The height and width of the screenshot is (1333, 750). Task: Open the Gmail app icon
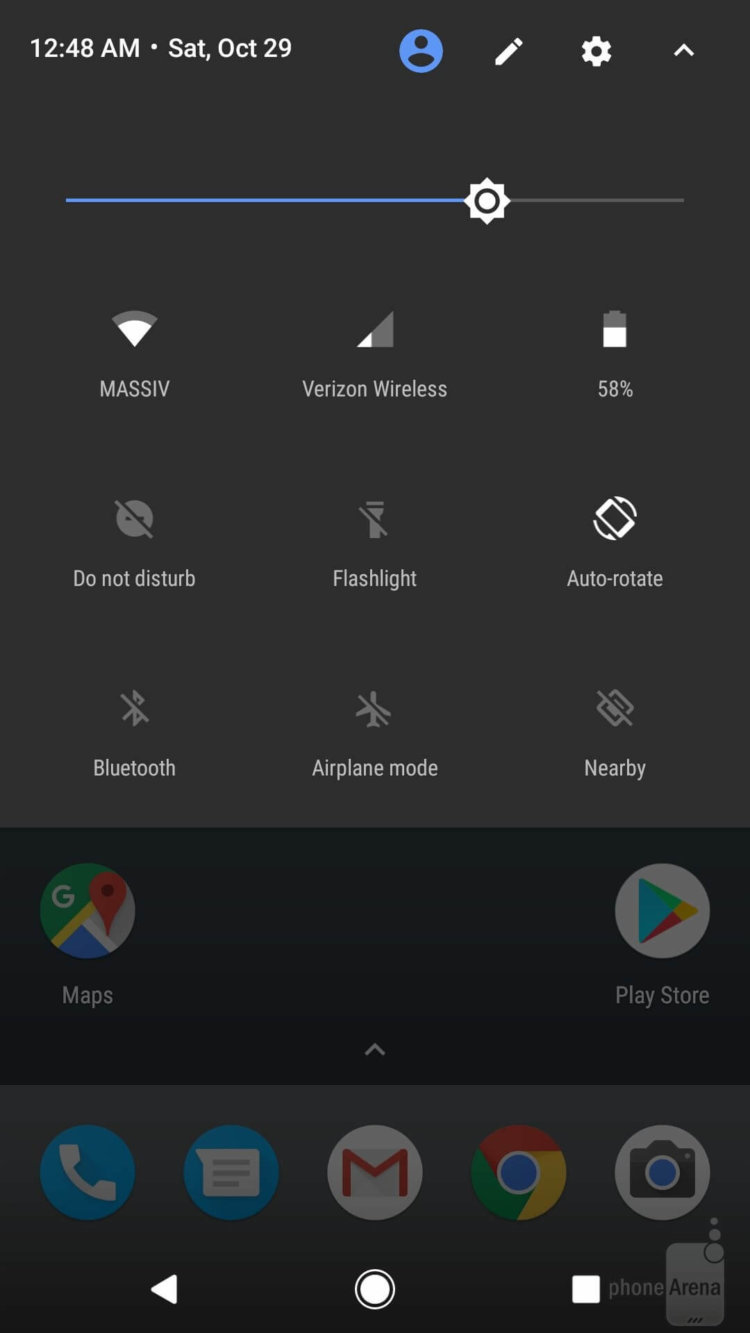[374, 1172]
